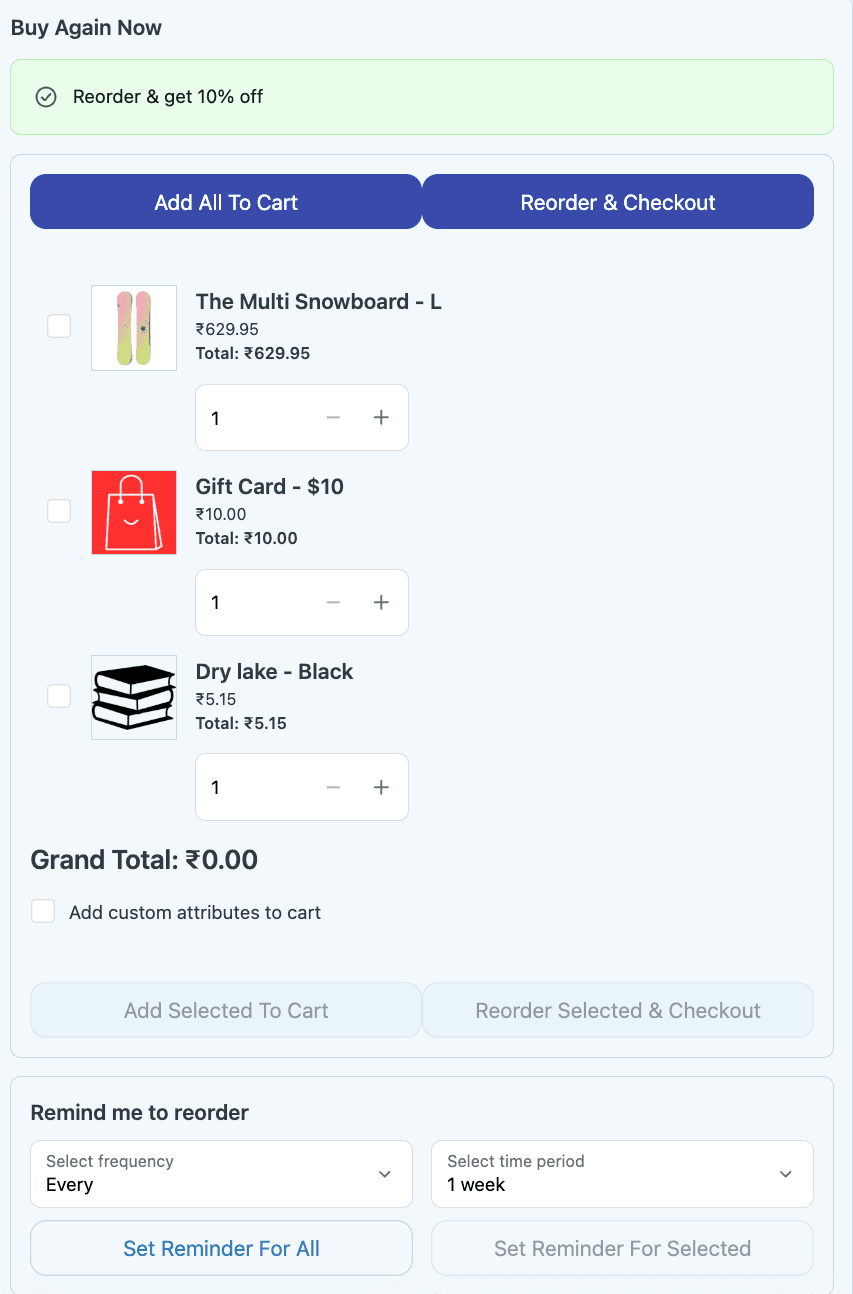Select the Gift Card - $10 checkbox

[58, 511]
